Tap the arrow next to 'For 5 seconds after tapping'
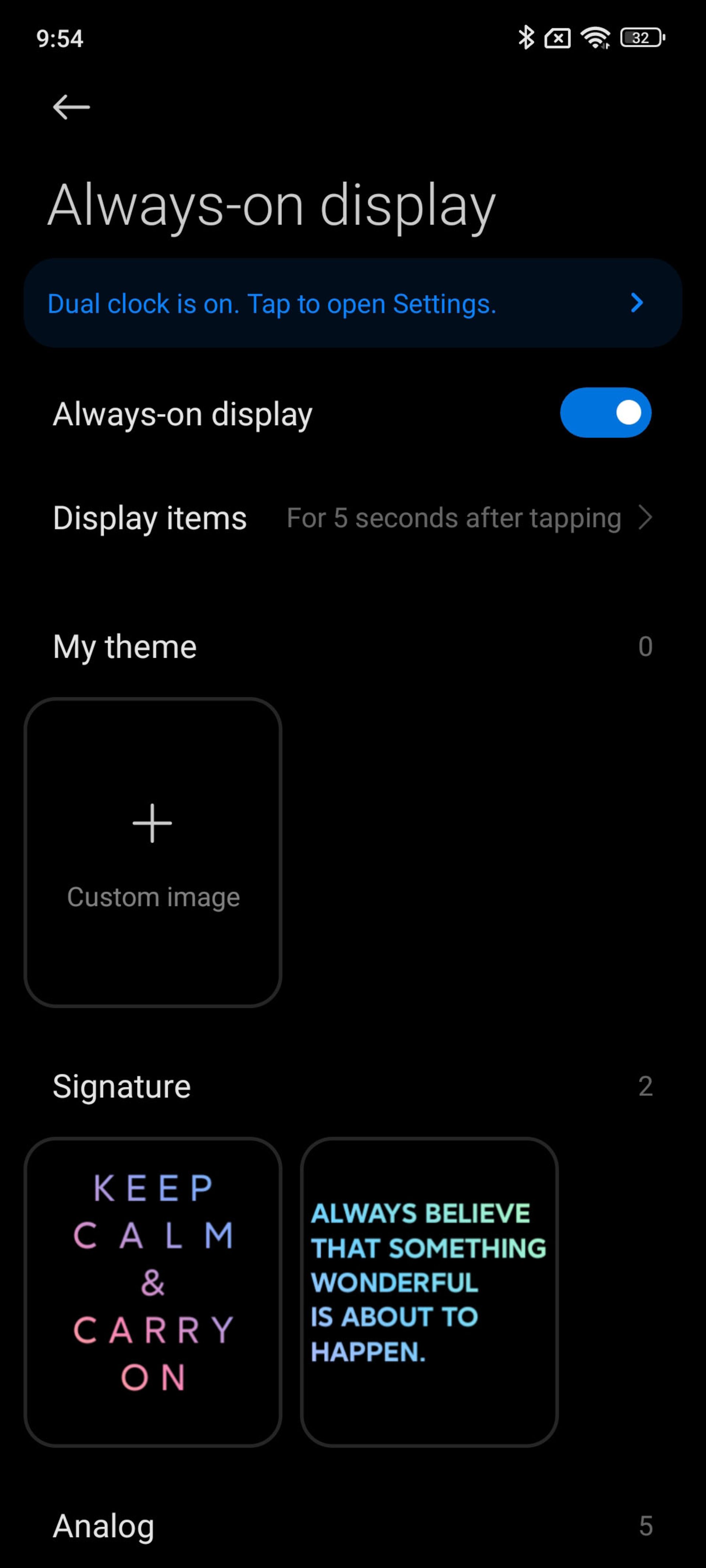The width and height of the screenshot is (706, 1568). coord(646,518)
